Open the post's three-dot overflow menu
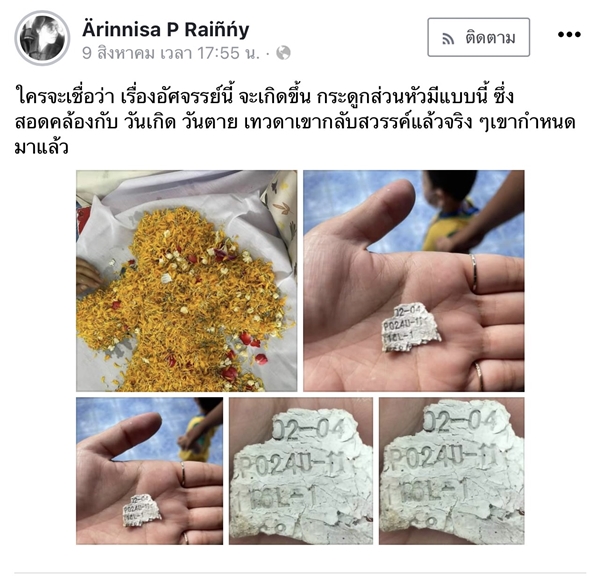The image size is (600, 576). tap(568, 35)
